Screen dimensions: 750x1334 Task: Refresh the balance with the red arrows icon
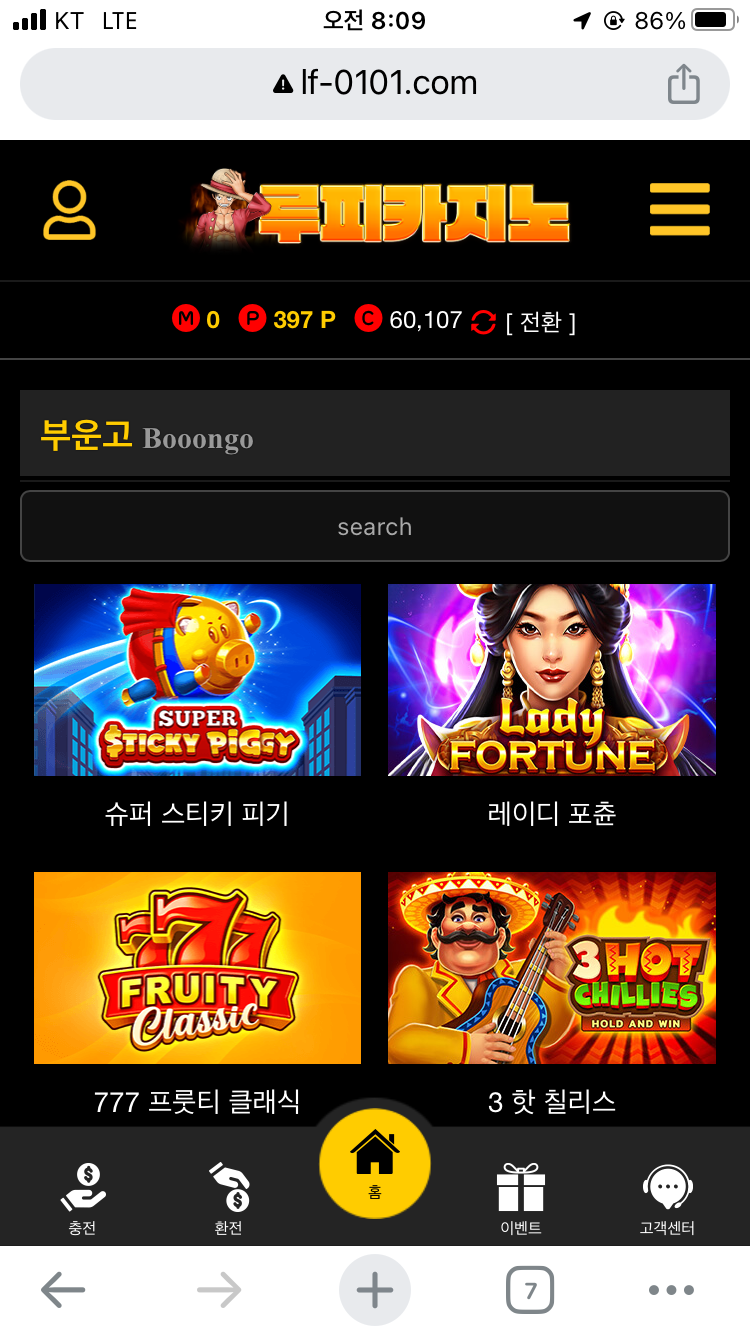click(x=483, y=322)
